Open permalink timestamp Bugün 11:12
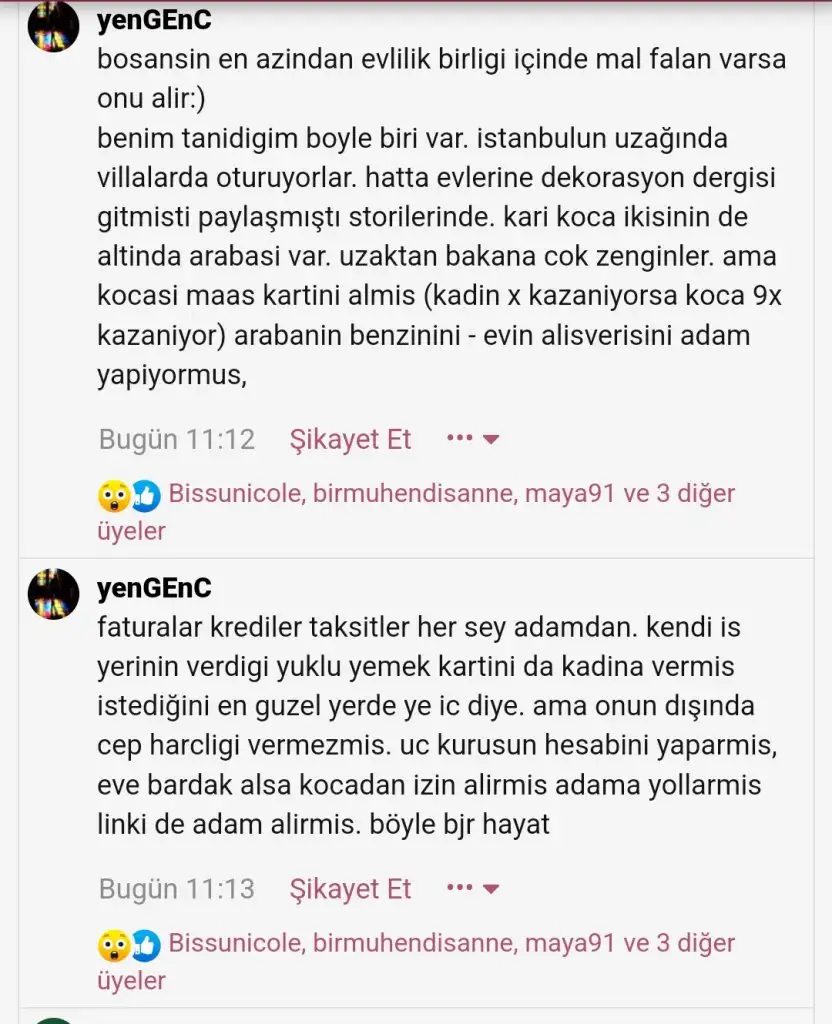This screenshot has width=832, height=1024. tap(177, 439)
